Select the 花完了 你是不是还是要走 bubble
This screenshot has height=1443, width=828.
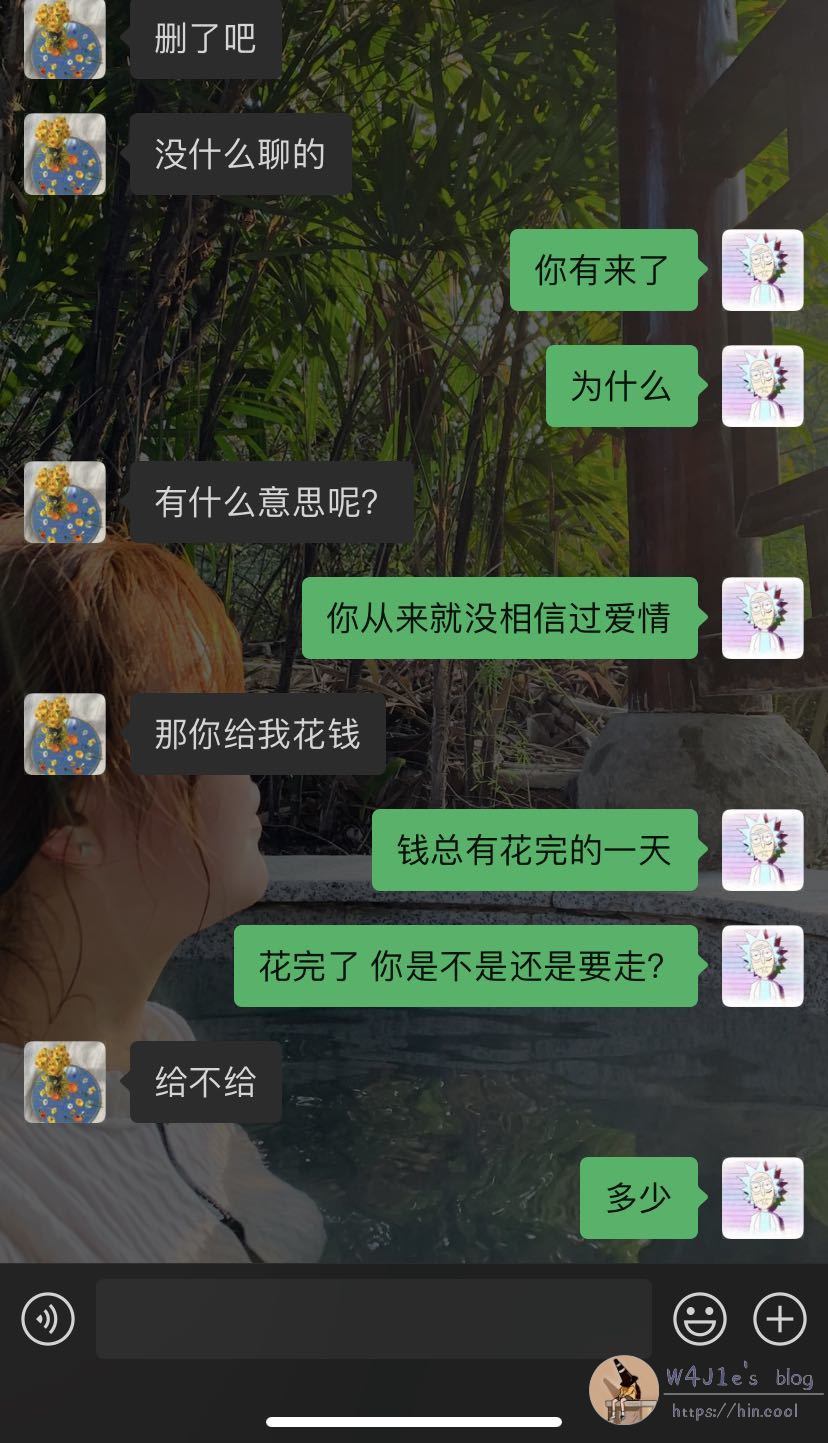tap(465, 967)
